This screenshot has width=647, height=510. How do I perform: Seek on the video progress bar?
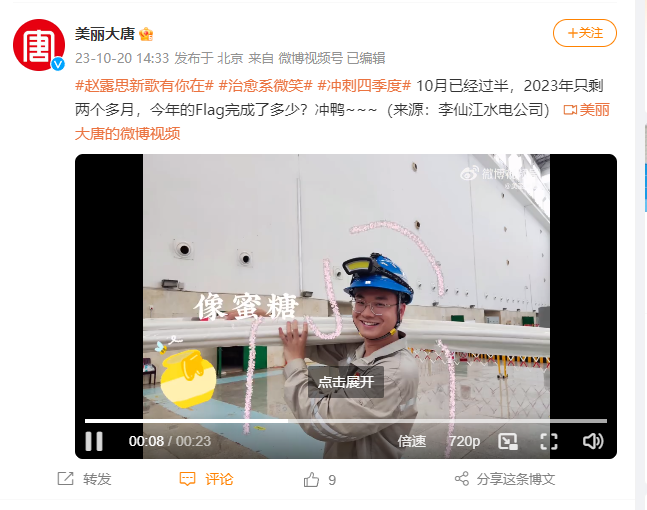pyautogui.click(x=400, y=421)
